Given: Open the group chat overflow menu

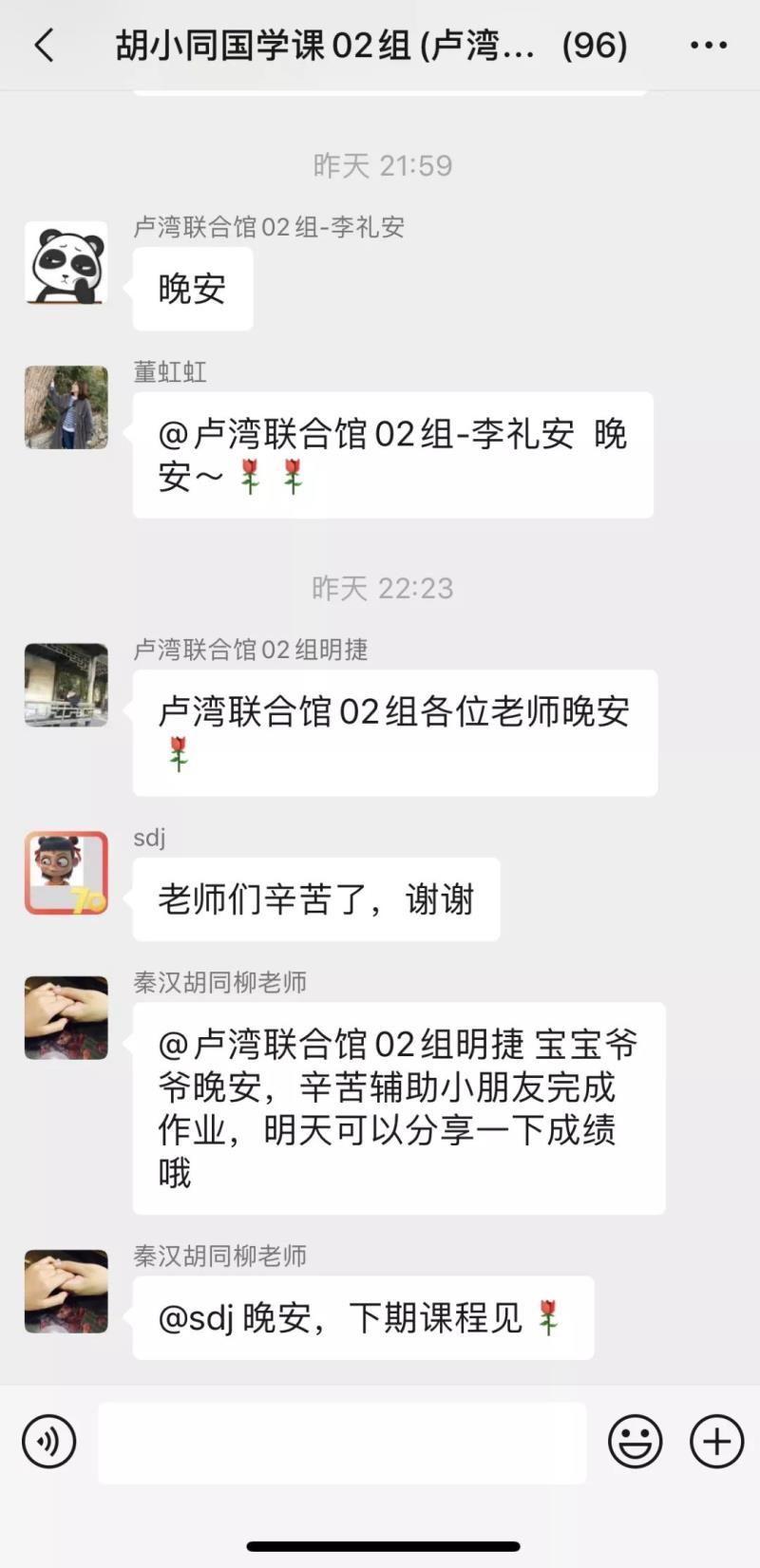Looking at the screenshot, I should point(709,45).
